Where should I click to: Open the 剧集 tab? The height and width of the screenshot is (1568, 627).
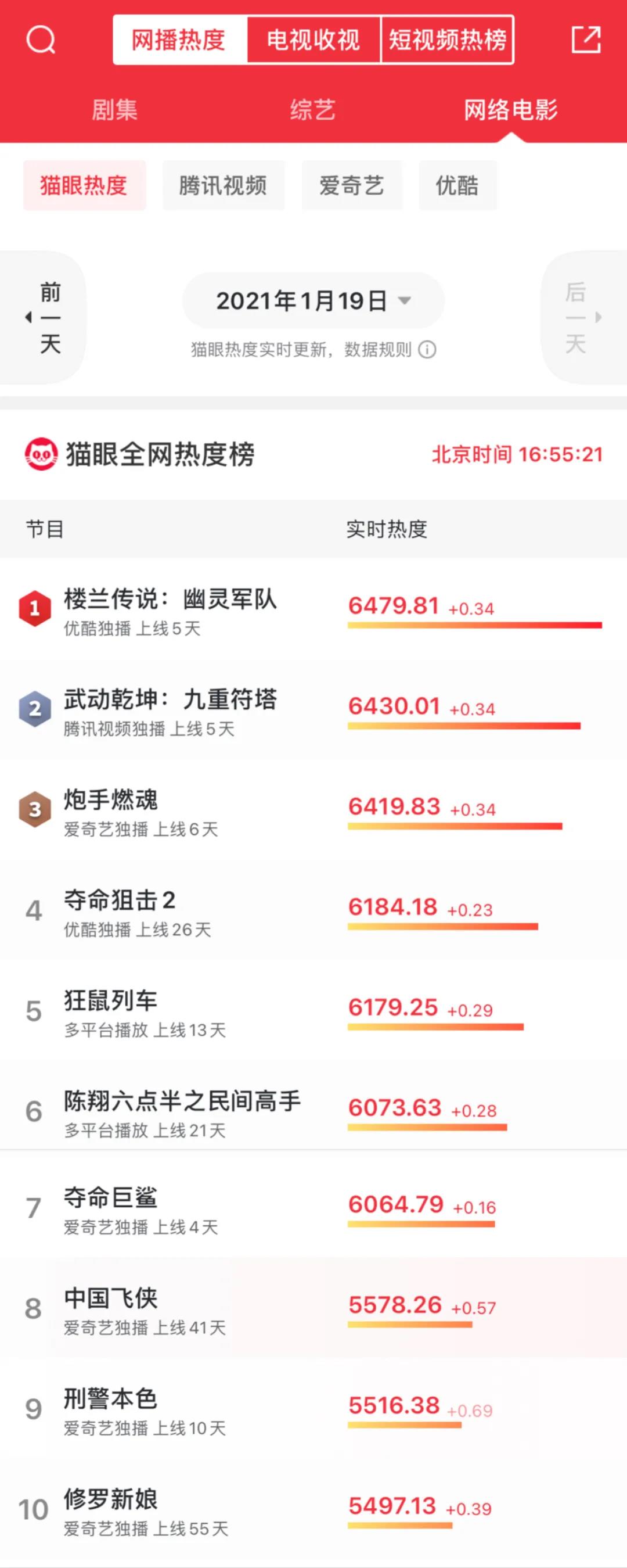(114, 110)
